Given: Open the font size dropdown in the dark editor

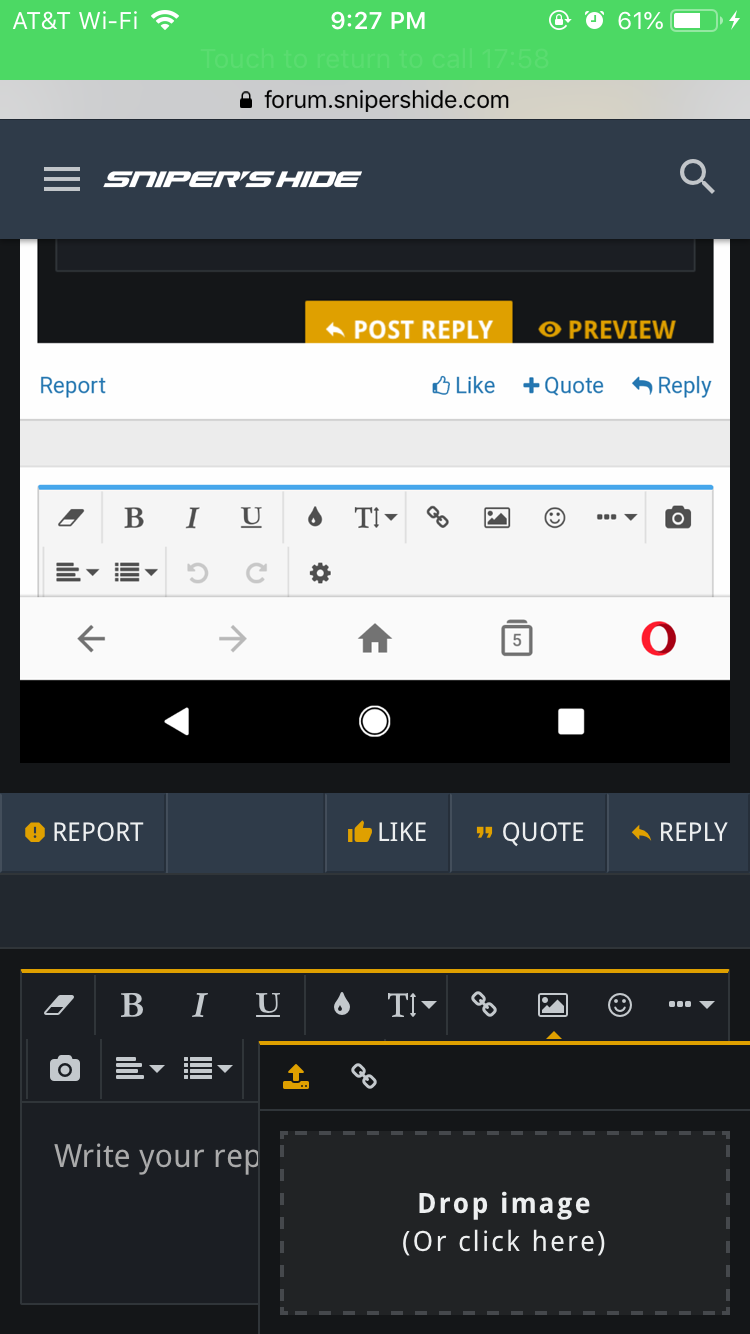Looking at the screenshot, I should click(411, 1005).
